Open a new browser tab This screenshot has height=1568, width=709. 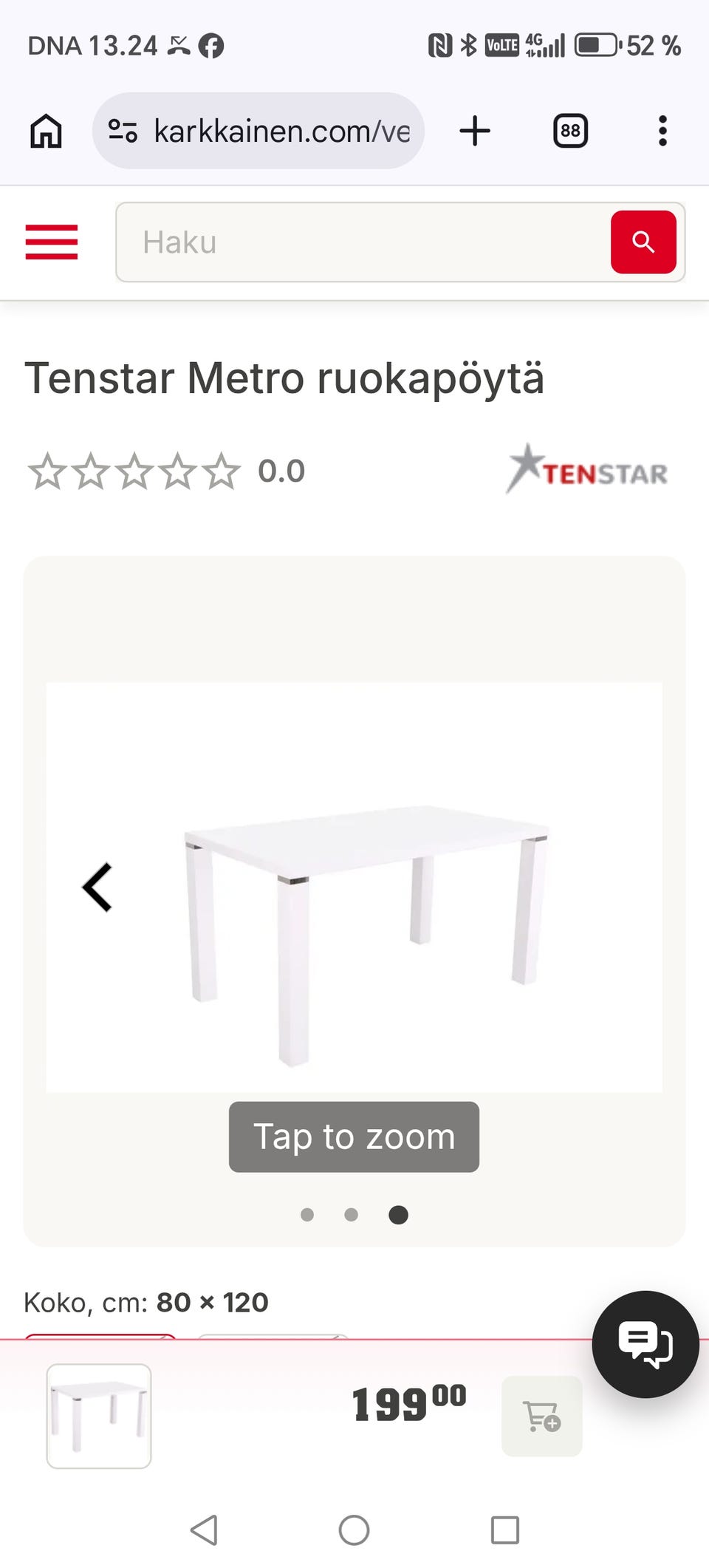click(x=475, y=132)
